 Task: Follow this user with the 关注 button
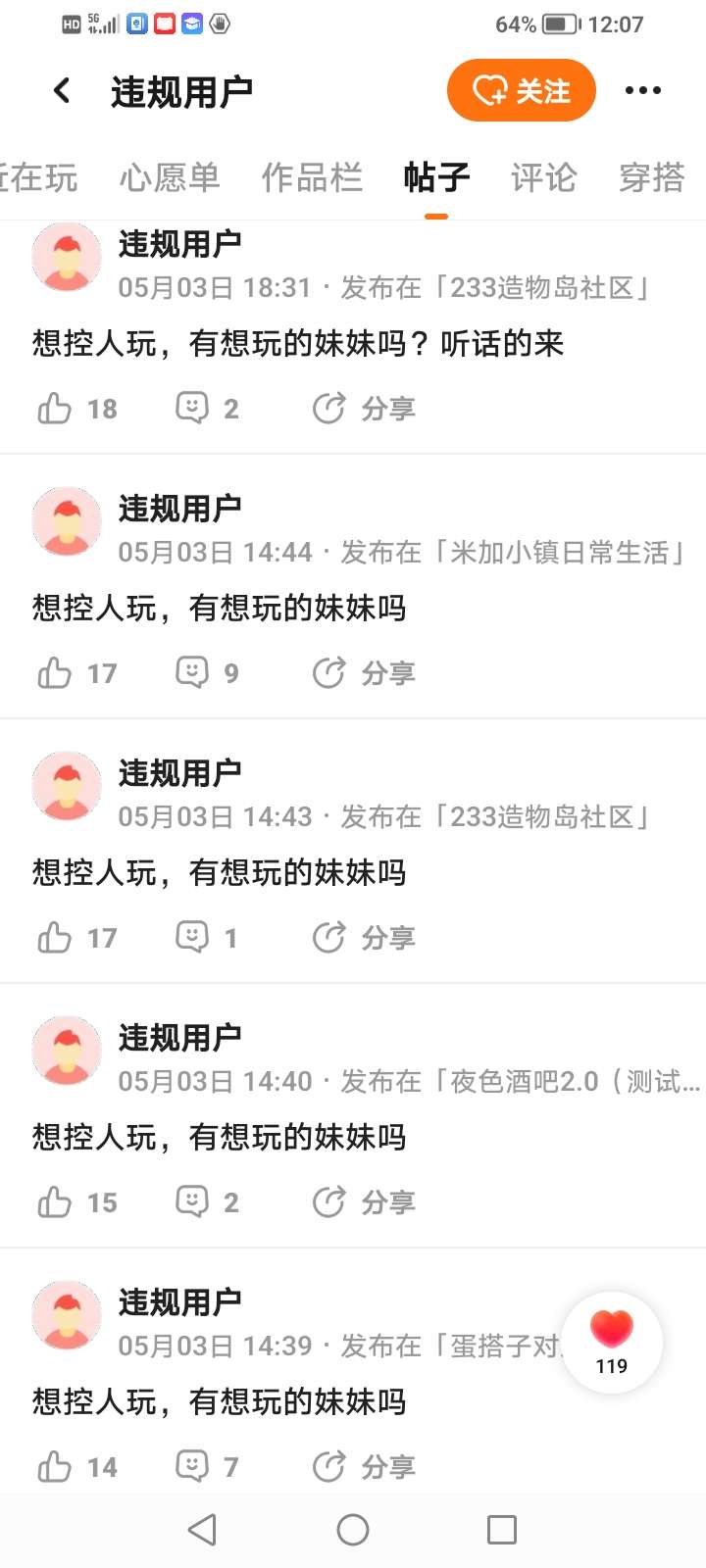[x=521, y=91]
